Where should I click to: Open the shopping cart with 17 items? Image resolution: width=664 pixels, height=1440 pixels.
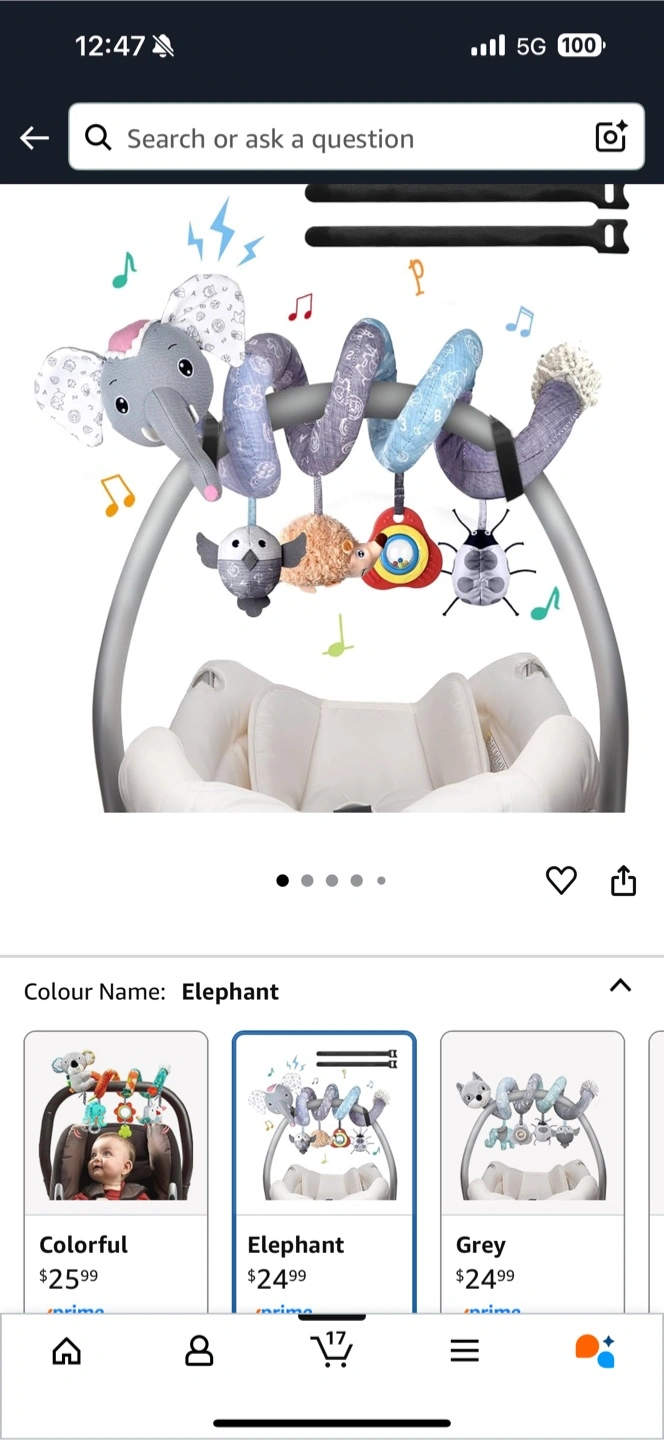tap(331, 1349)
